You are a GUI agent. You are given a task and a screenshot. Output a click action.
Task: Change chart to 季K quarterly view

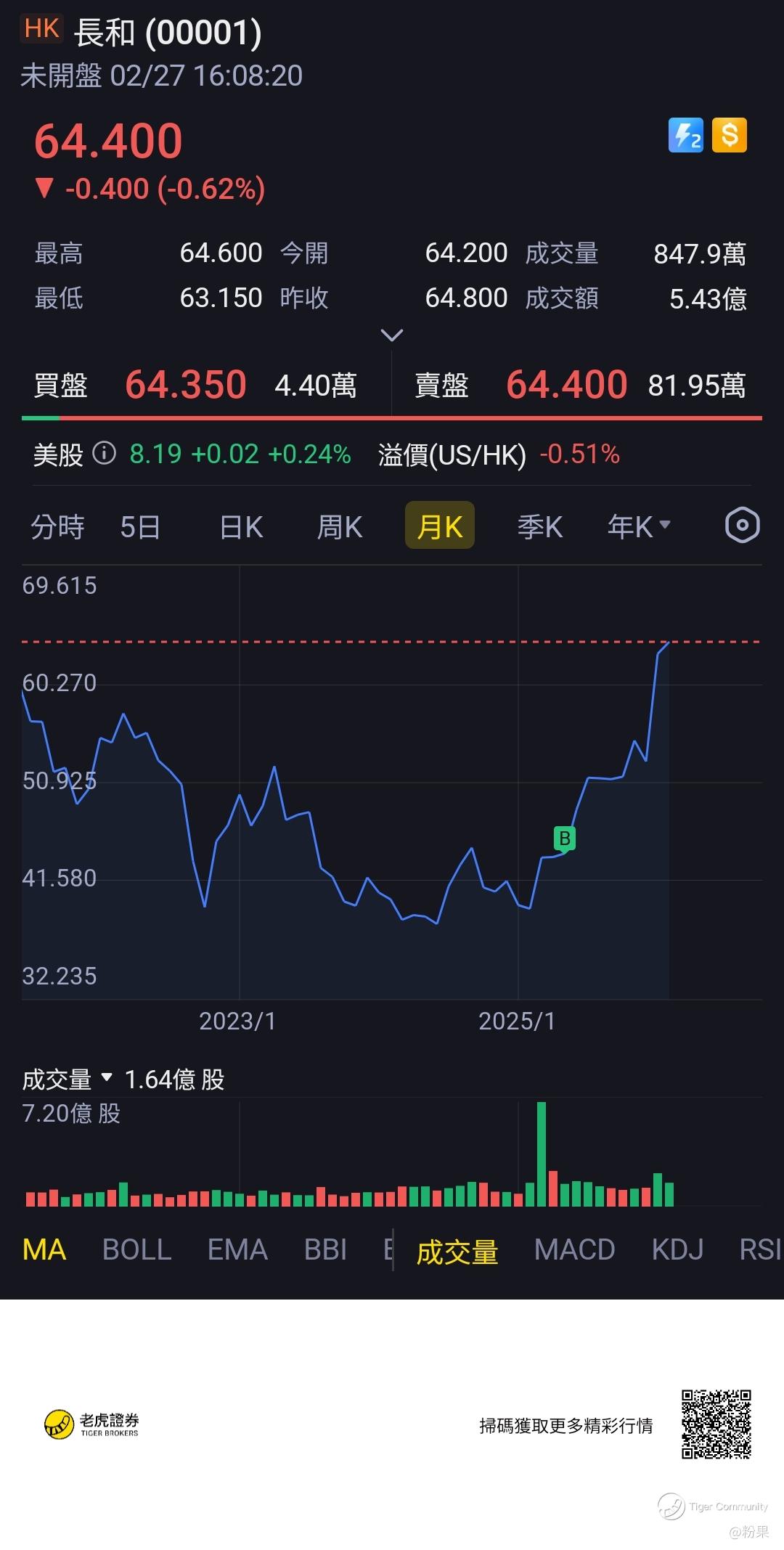[x=540, y=526]
